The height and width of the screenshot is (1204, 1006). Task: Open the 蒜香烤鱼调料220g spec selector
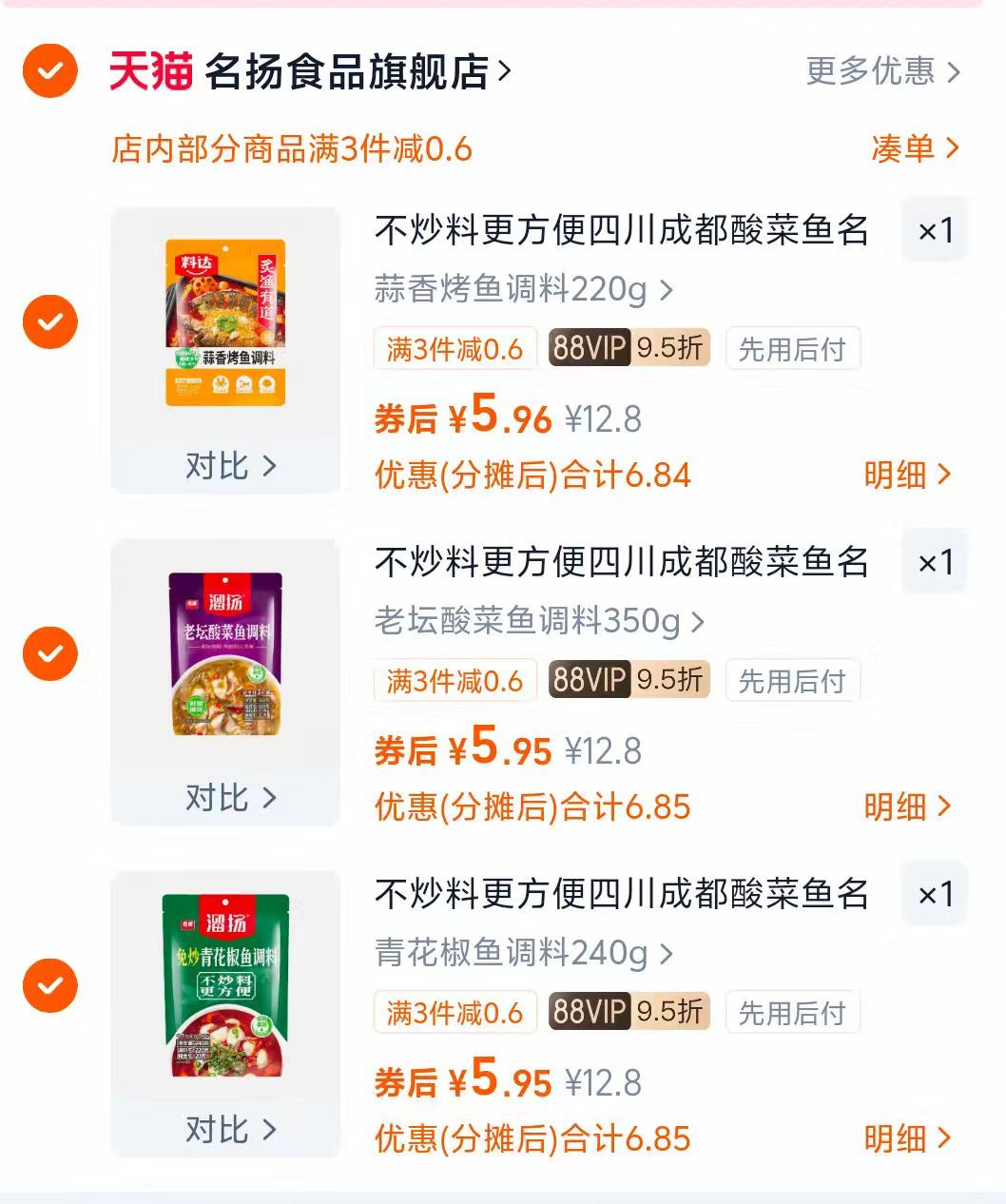519,291
